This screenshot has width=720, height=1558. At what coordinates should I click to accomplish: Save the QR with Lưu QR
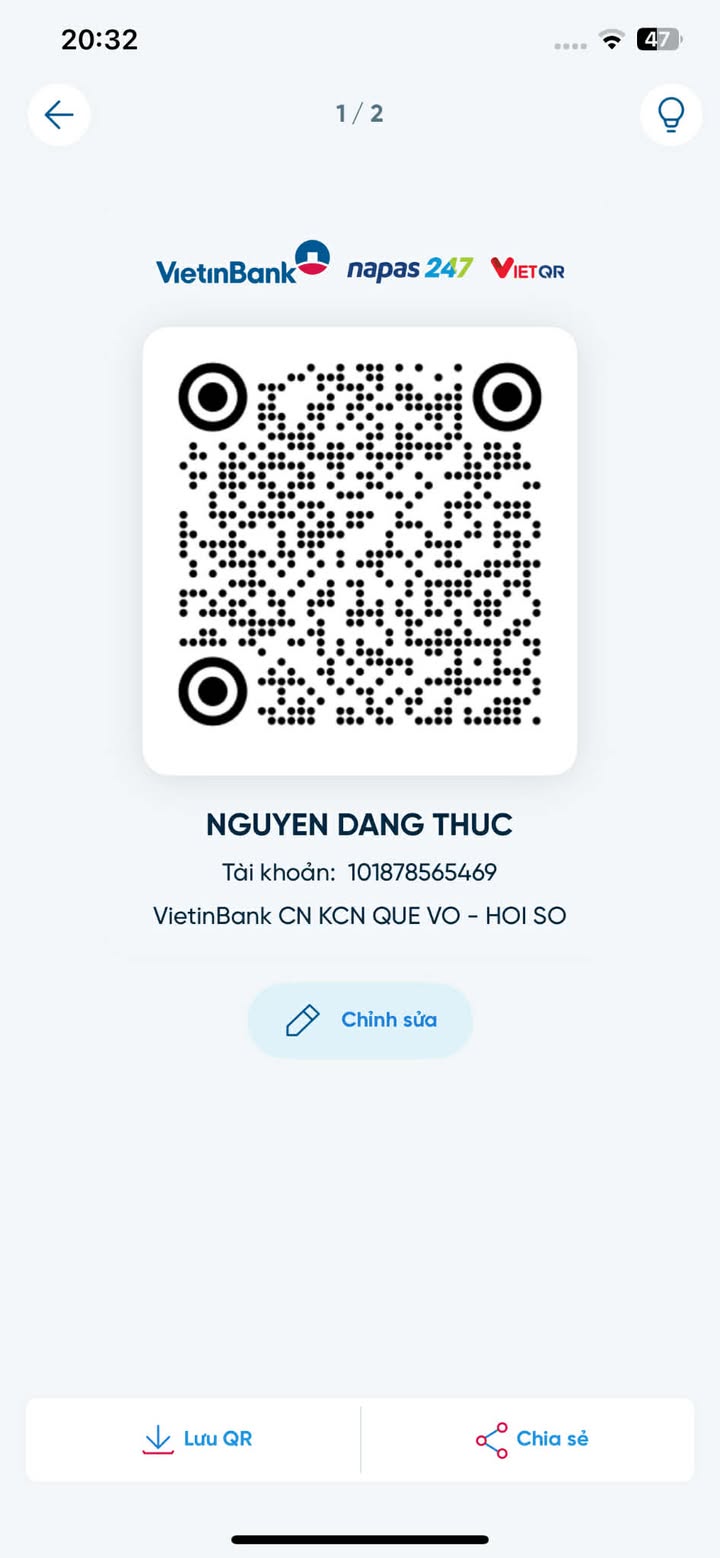pos(195,1439)
